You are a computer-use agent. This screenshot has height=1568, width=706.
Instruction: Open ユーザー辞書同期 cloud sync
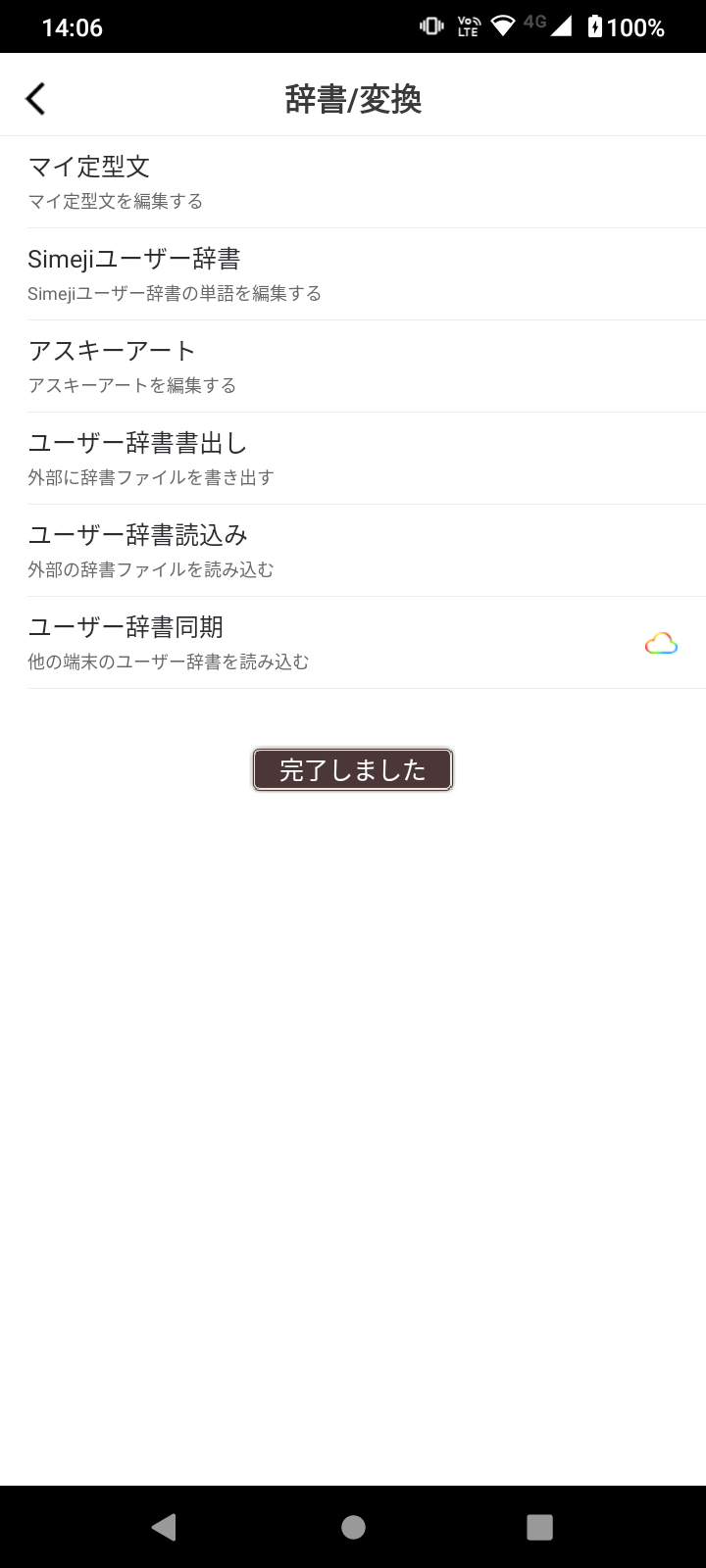tap(353, 643)
